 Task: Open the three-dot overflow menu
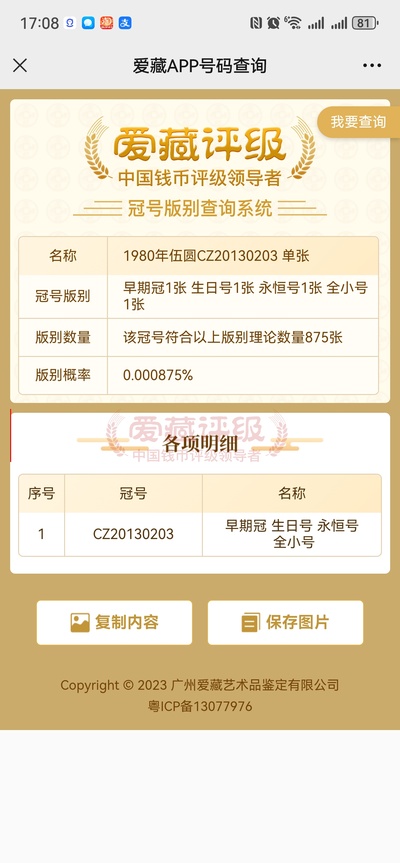pyautogui.click(x=372, y=66)
